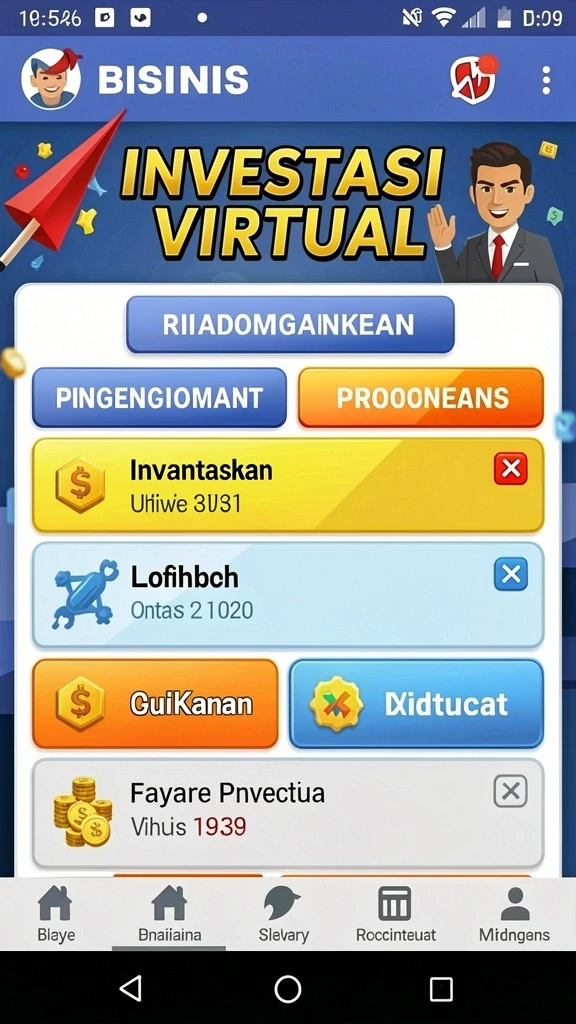
Task: Switch to the Blaye tab
Action: 56,914
